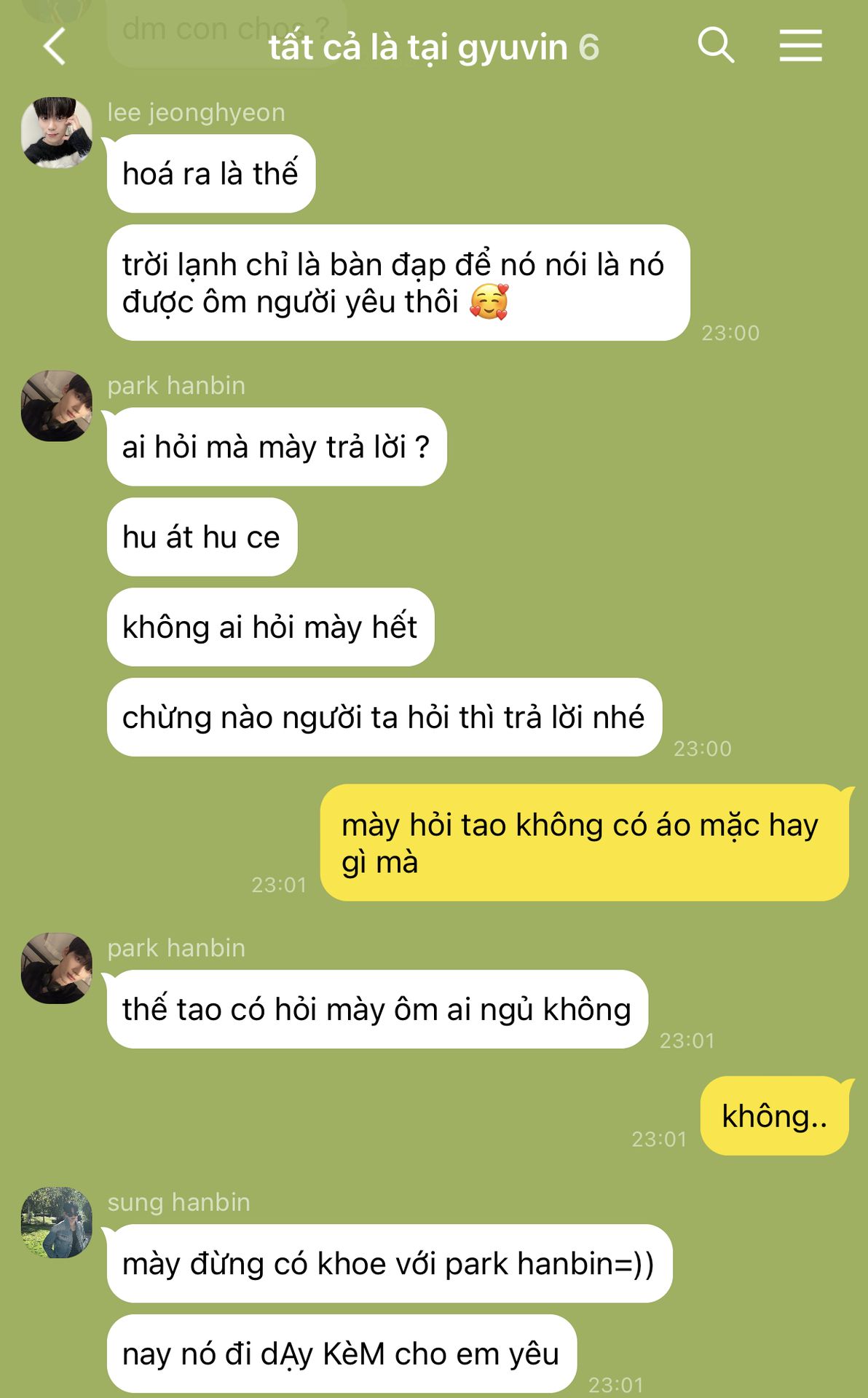Open park hanbin's avatar above "thế tao có hỏi"
868x1398 pixels.
57,968
